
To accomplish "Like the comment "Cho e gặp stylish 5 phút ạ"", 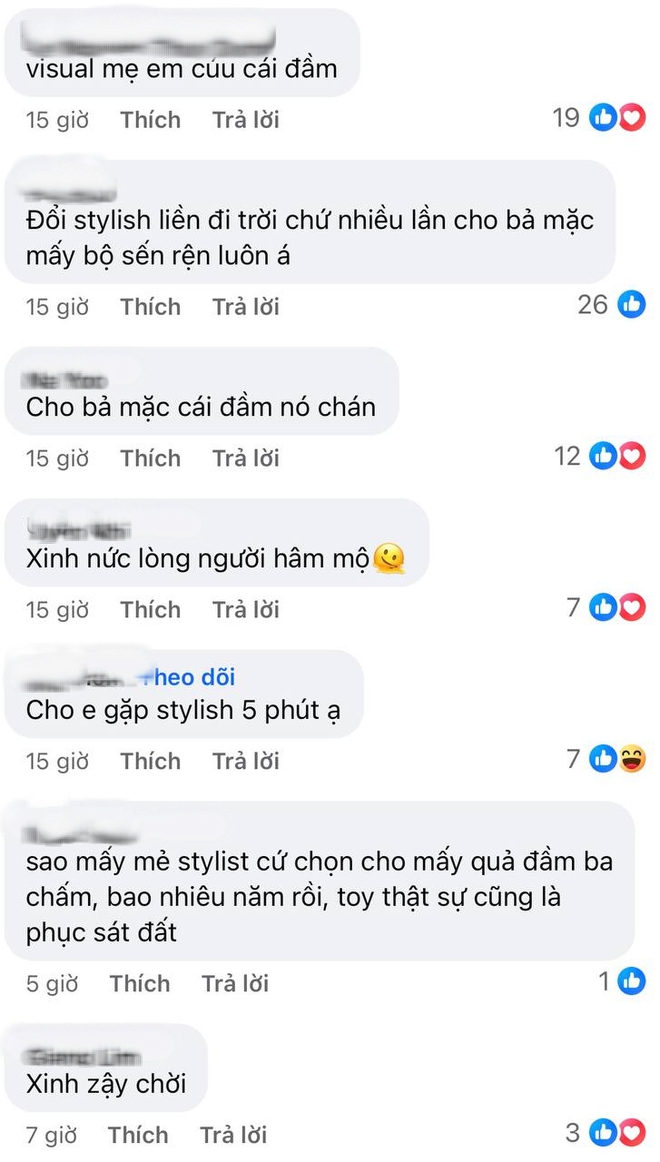I will [x=150, y=761].
